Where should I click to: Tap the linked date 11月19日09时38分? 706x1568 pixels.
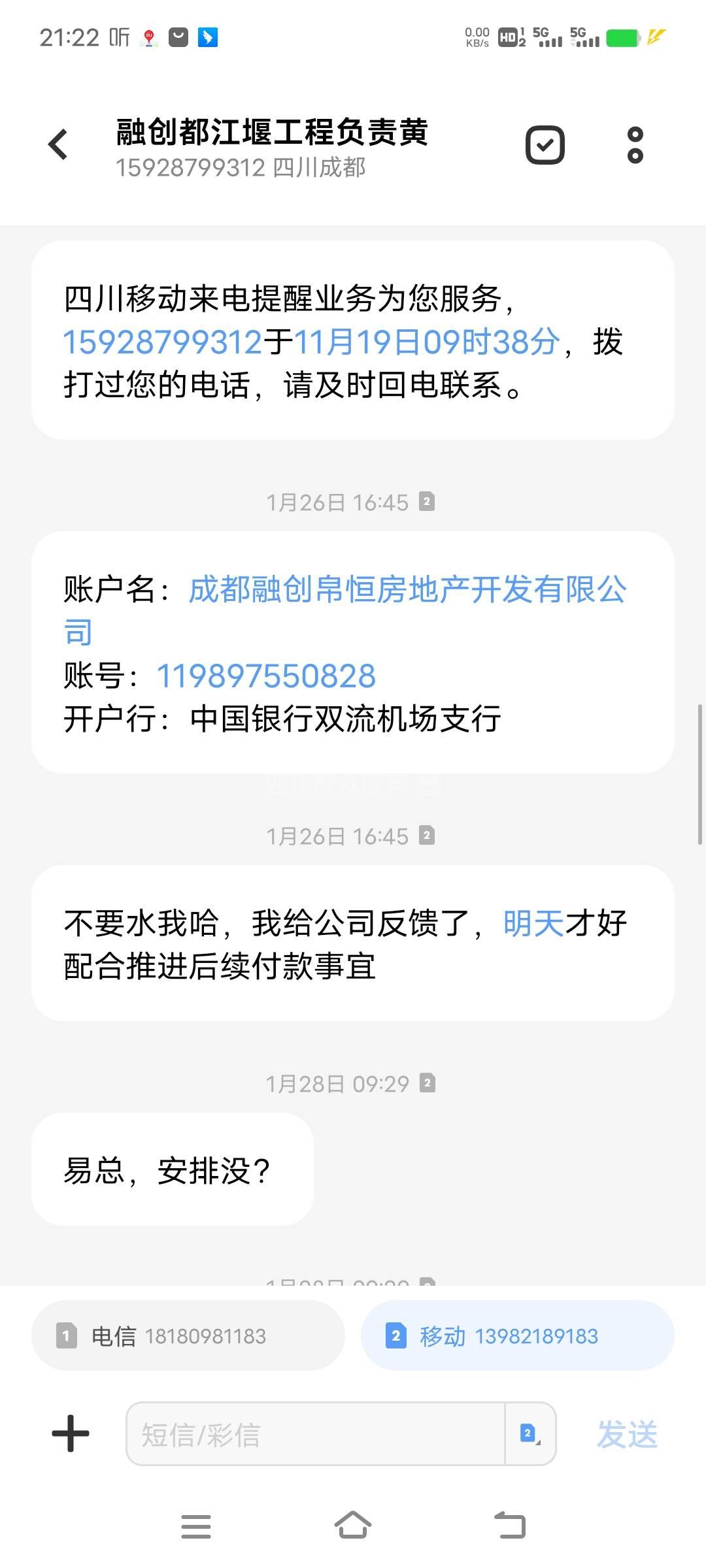point(427,342)
